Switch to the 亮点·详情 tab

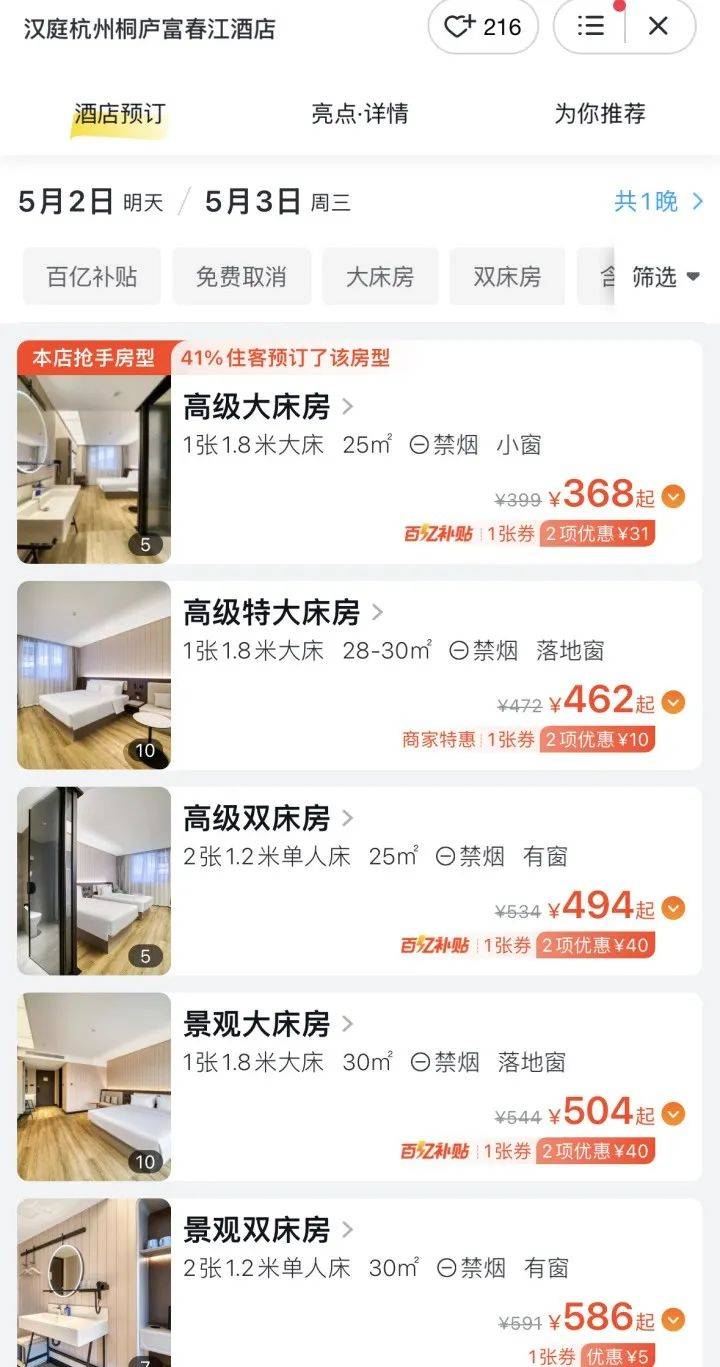coord(359,113)
